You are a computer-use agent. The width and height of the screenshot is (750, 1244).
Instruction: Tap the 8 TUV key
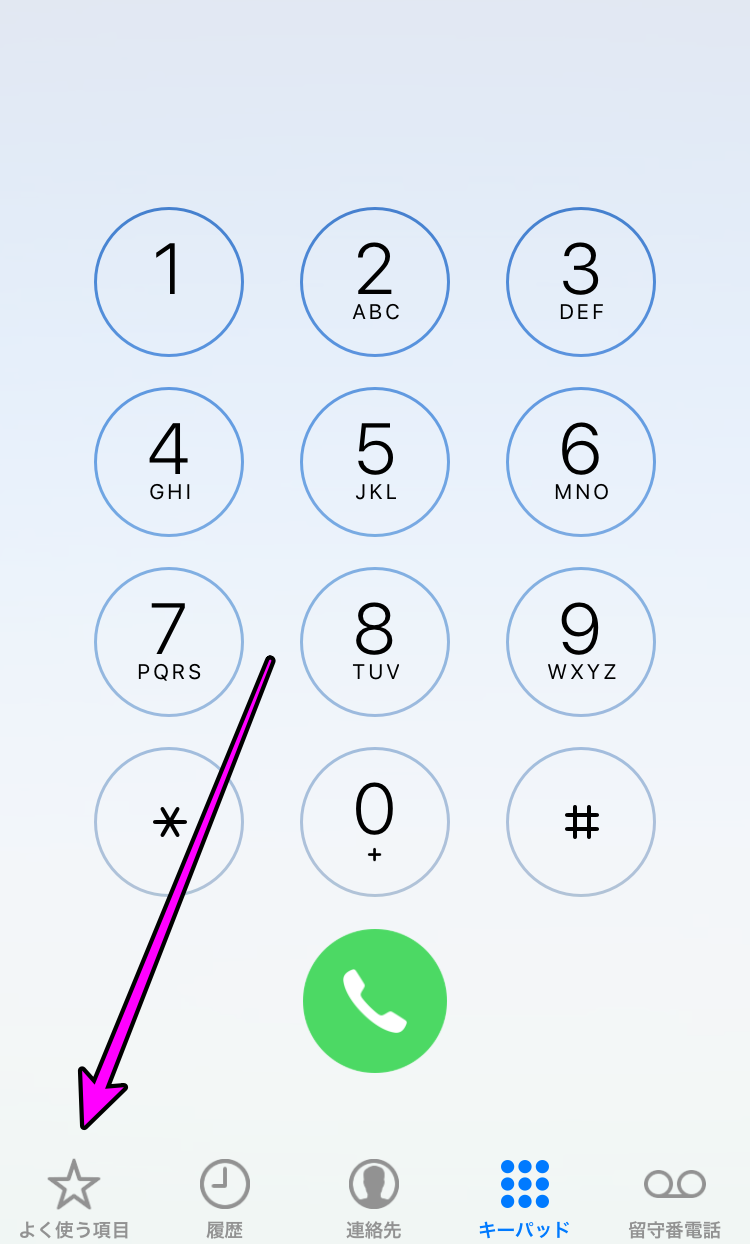pyautogui.click(x=375, y=642)
